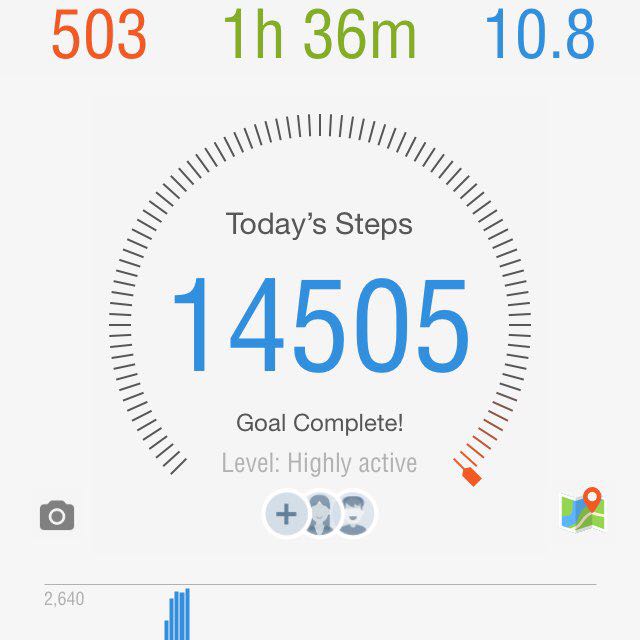Open the camera to share today's steps
640x640 pixels.
57,516
